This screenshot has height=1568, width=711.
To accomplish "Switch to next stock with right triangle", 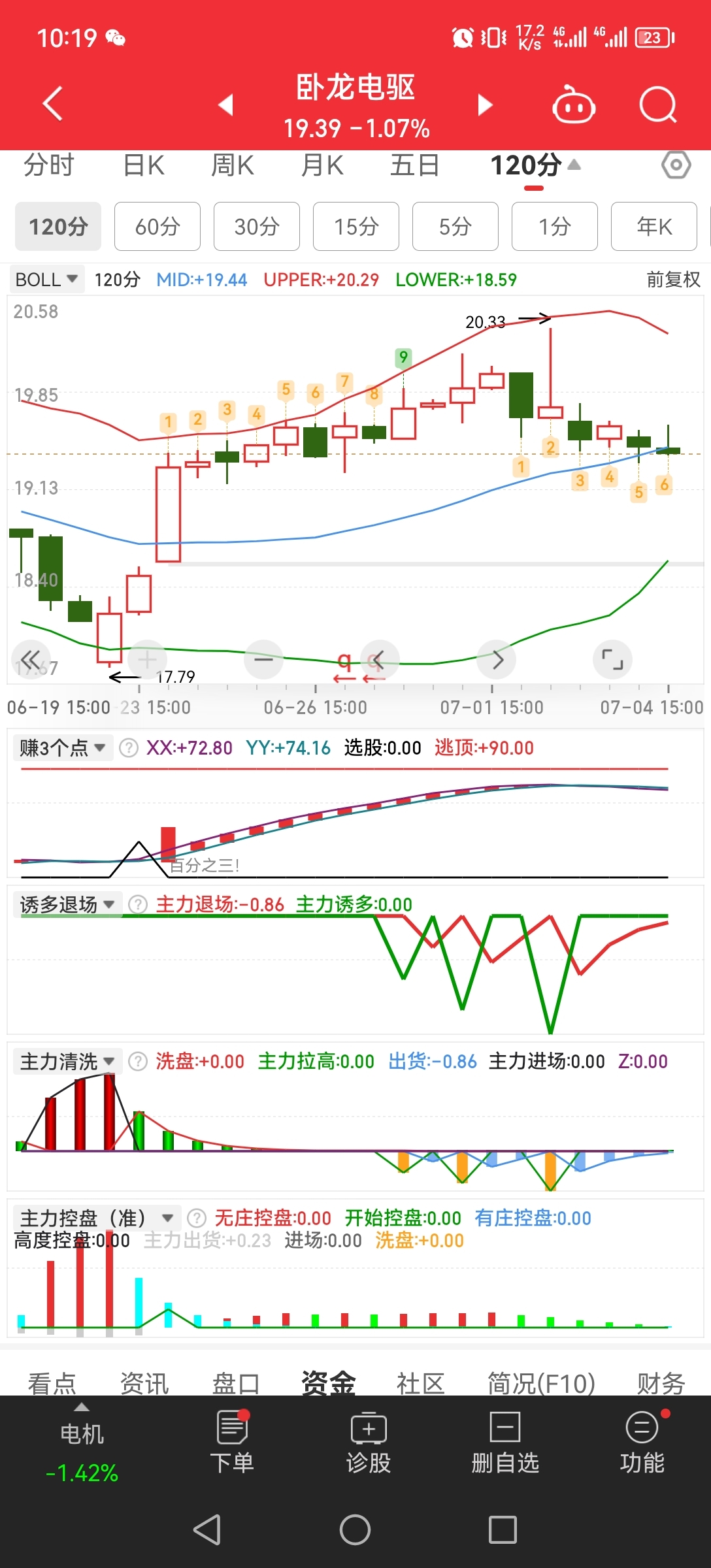I will tap(484, 105).
